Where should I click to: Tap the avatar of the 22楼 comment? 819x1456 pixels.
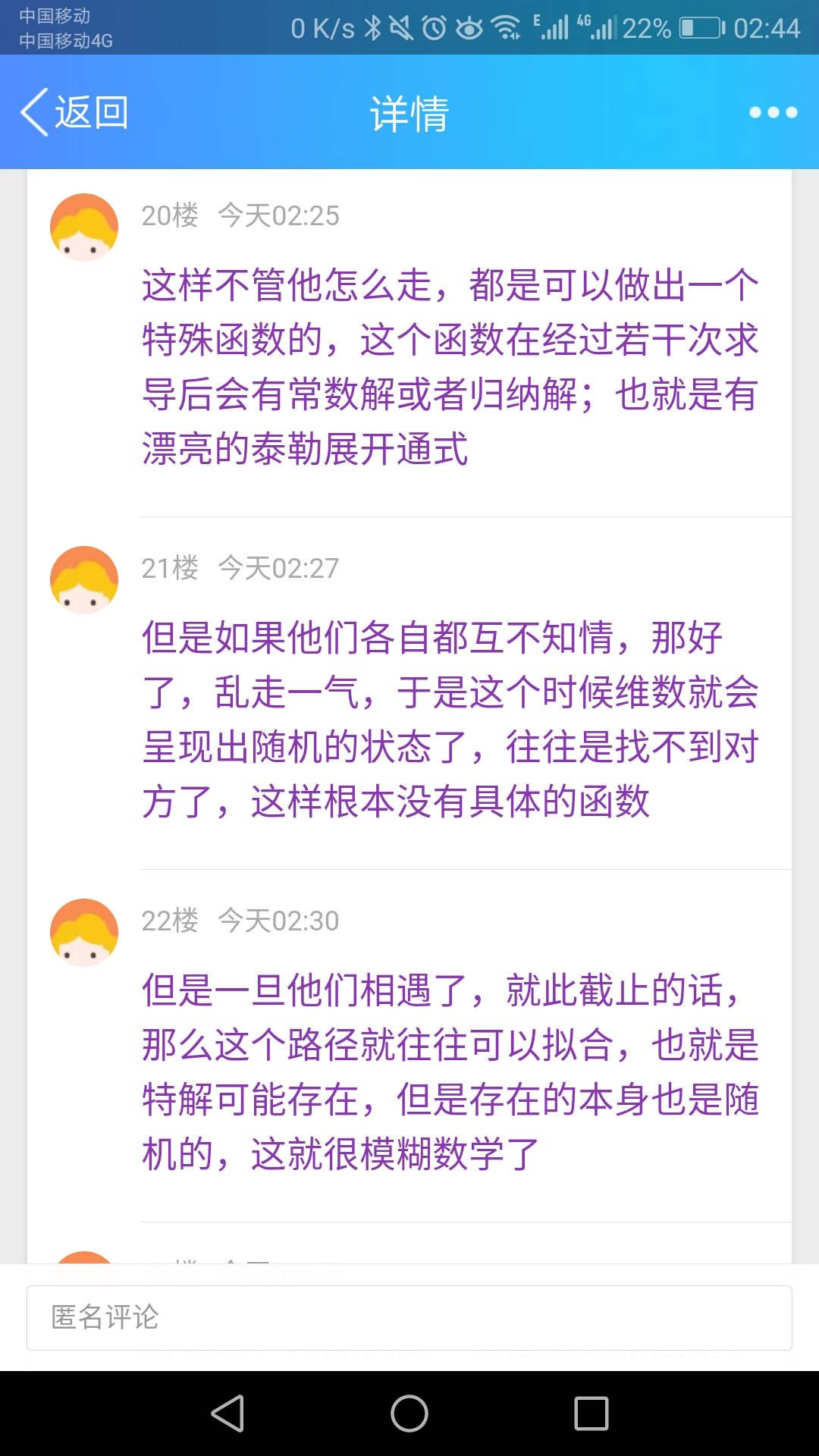[84, 933]
